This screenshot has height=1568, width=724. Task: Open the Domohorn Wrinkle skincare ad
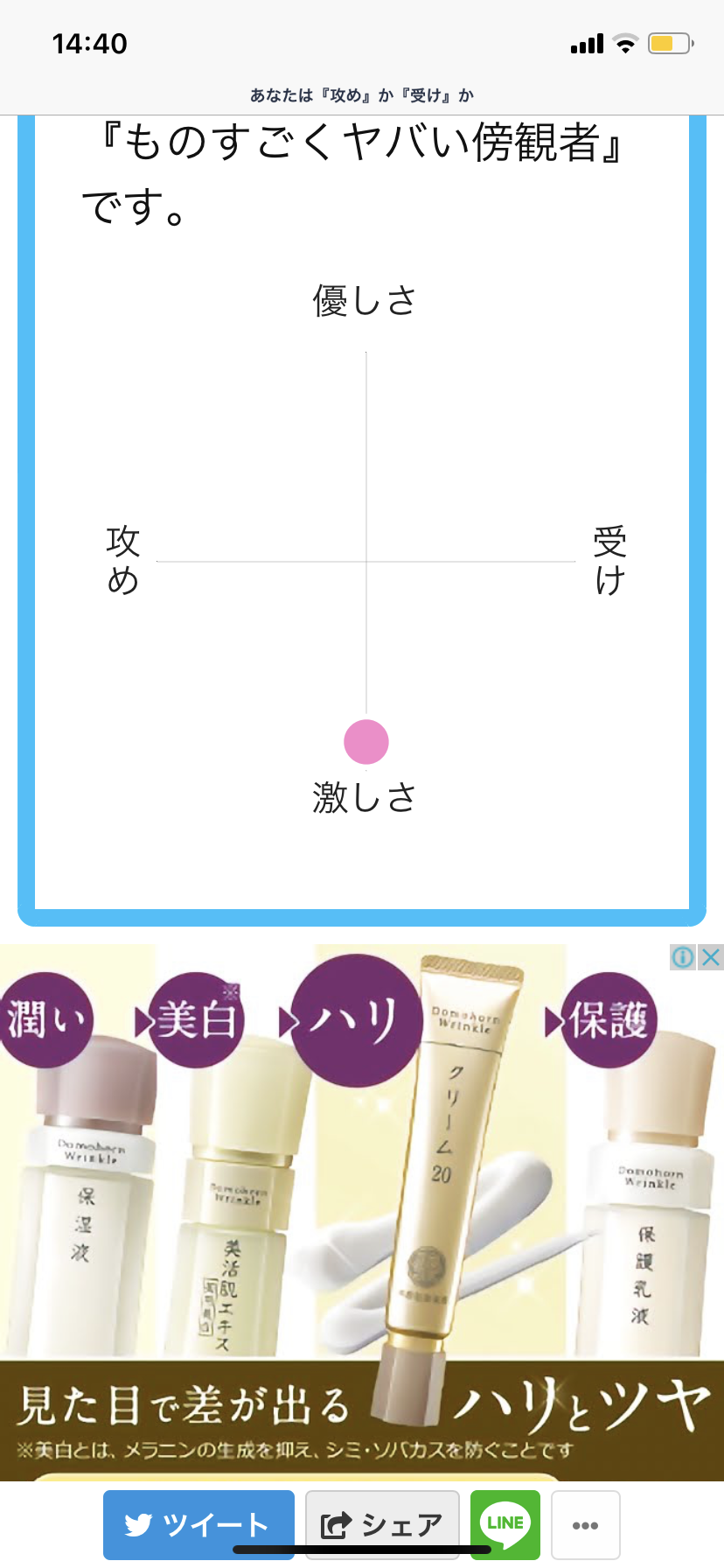coord(362,1207)
